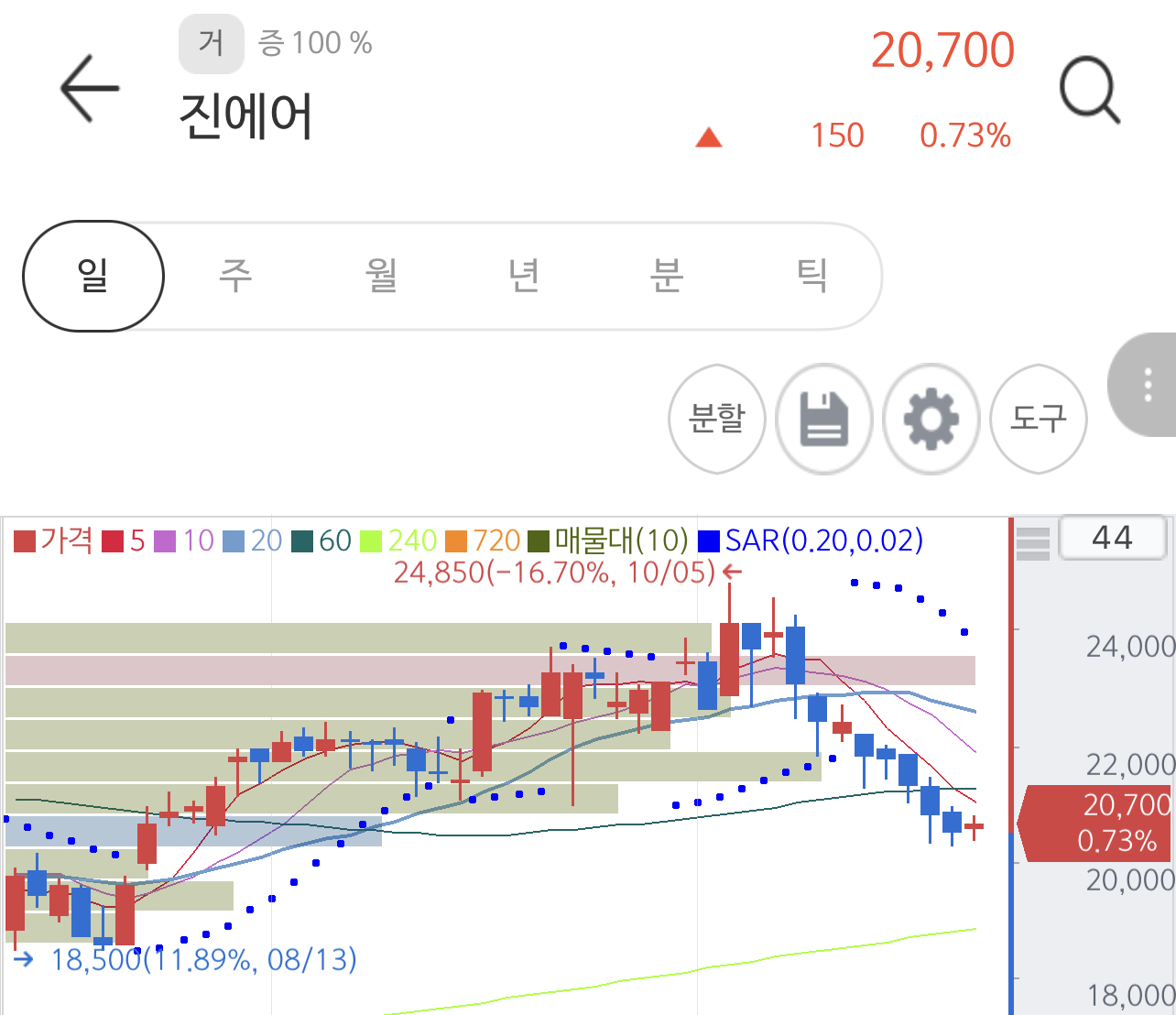Tap the 분할 split button
The width and height of the screenshot is (1176, 1015).
tap(716, 419)
